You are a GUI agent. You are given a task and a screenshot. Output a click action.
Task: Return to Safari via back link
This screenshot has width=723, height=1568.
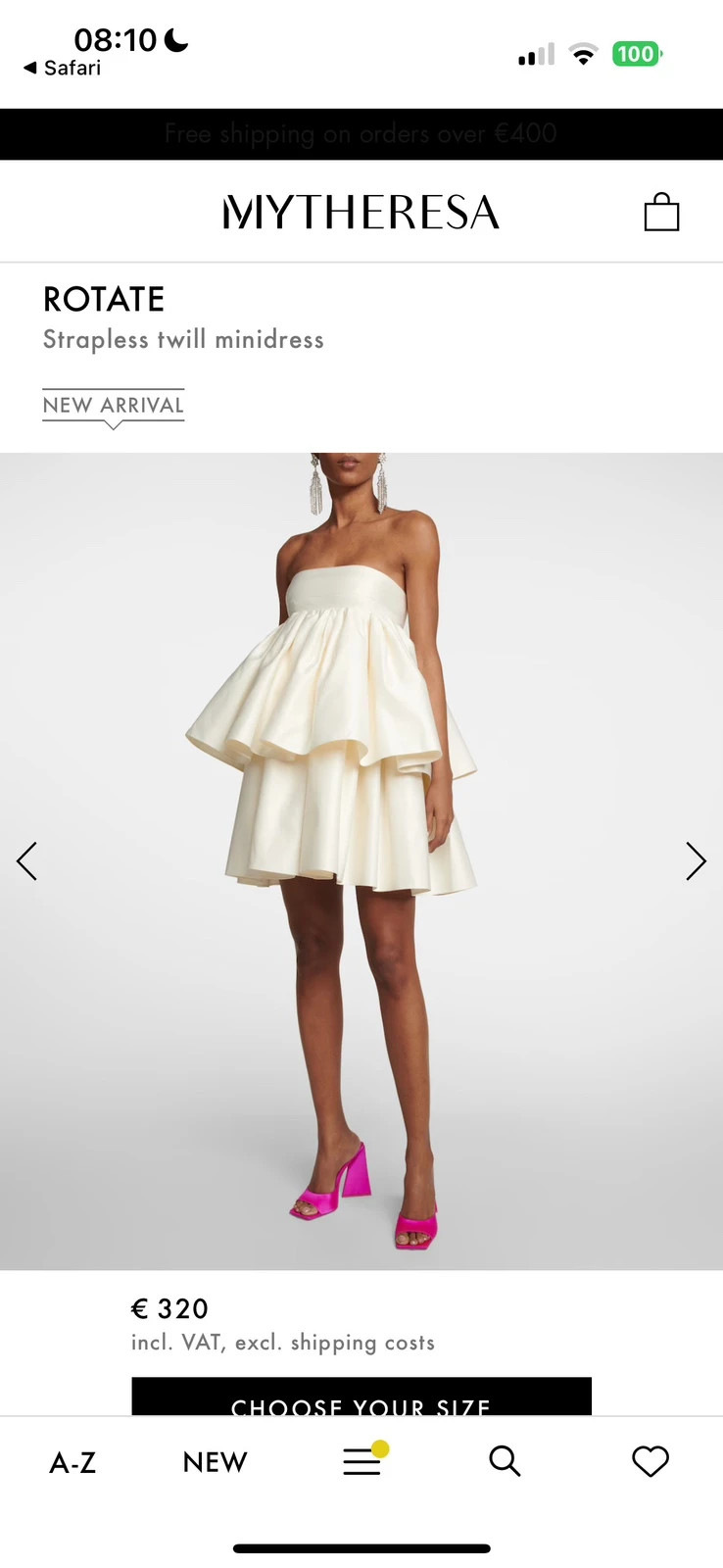(62, 68)
